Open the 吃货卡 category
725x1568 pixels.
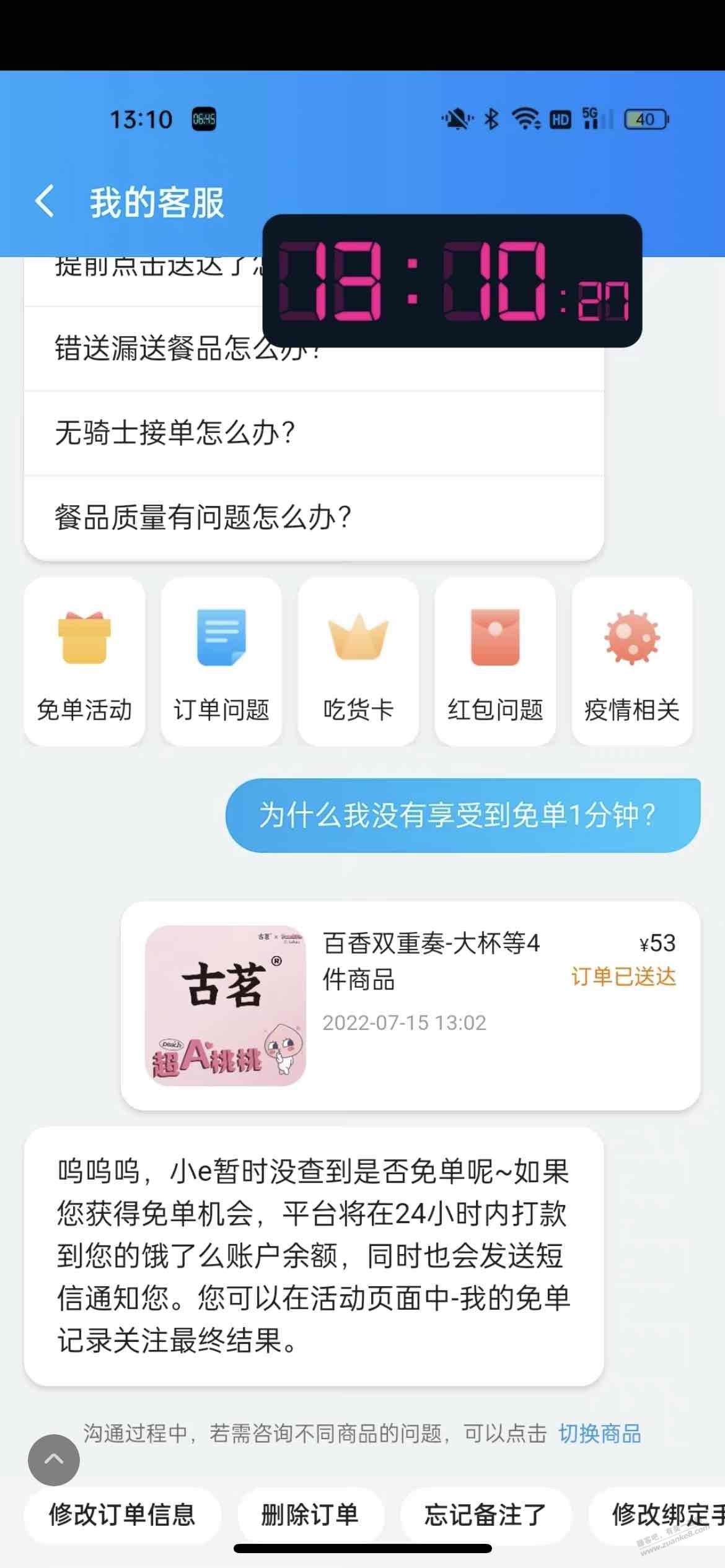358,661
